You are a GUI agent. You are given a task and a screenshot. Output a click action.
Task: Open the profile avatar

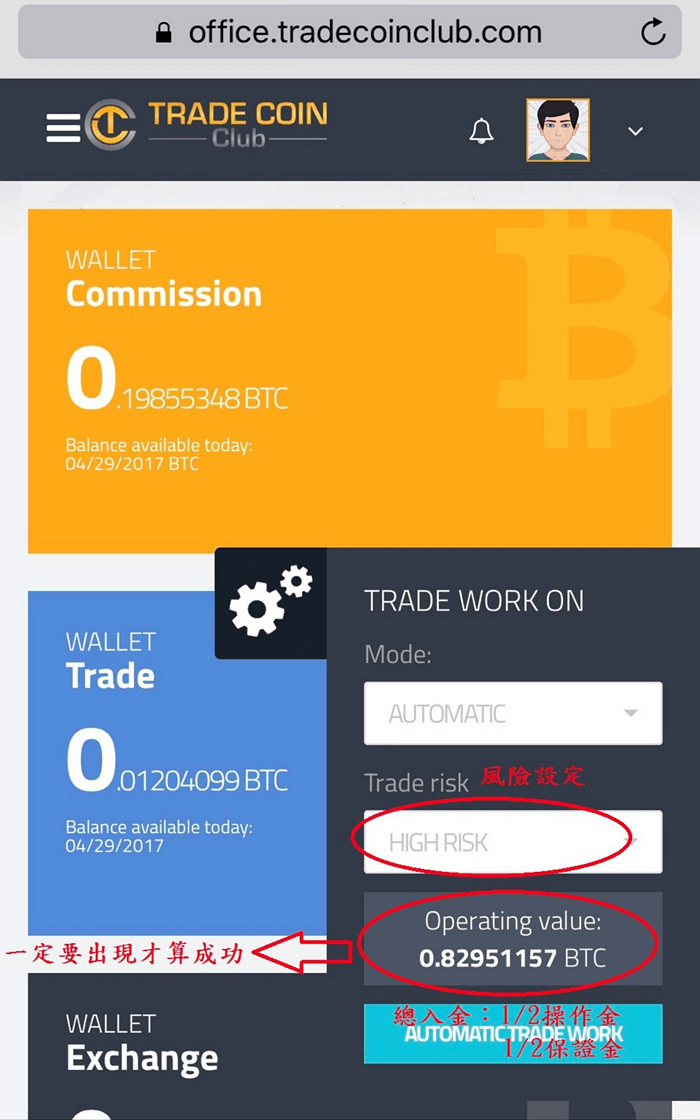(558, 130)
